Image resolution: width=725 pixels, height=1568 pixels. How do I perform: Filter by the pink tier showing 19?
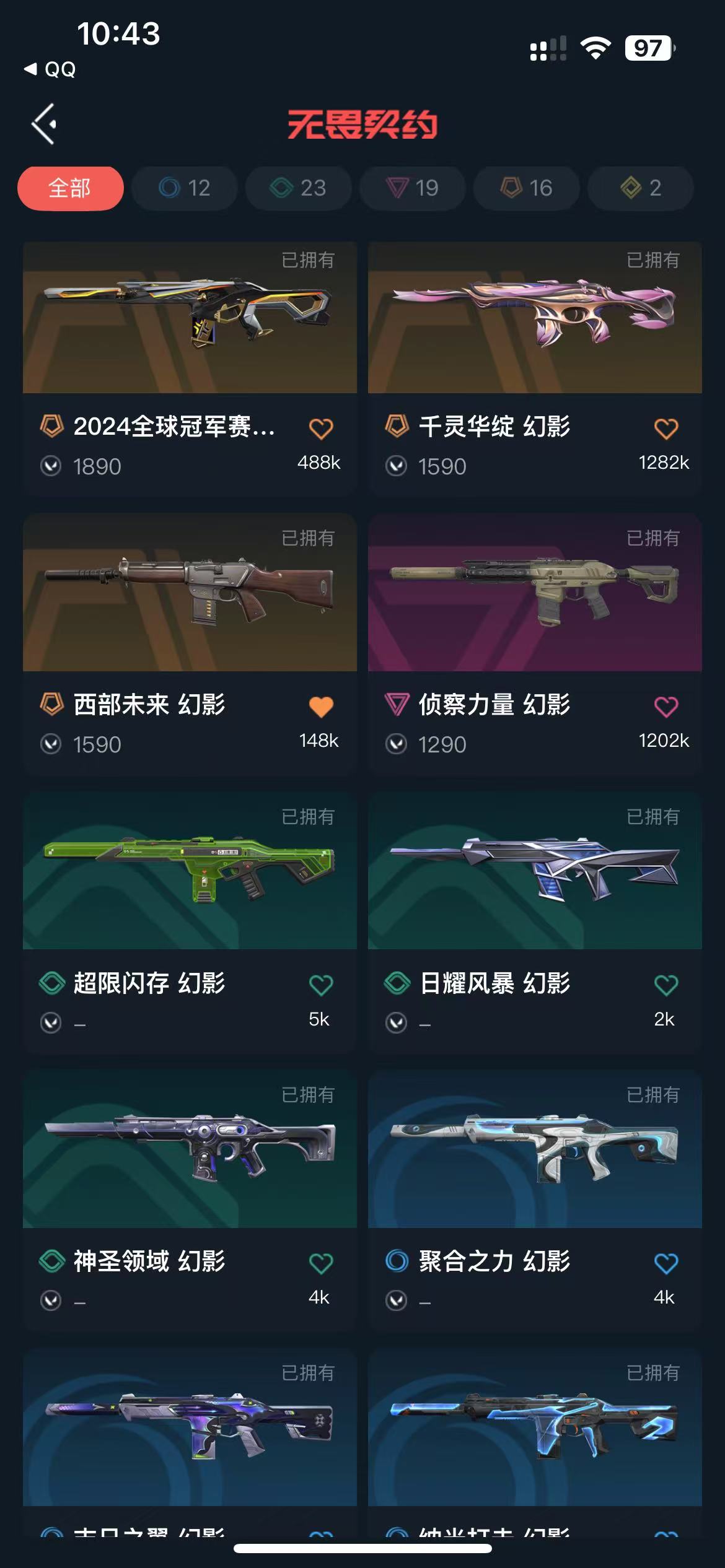coord(412,188)
